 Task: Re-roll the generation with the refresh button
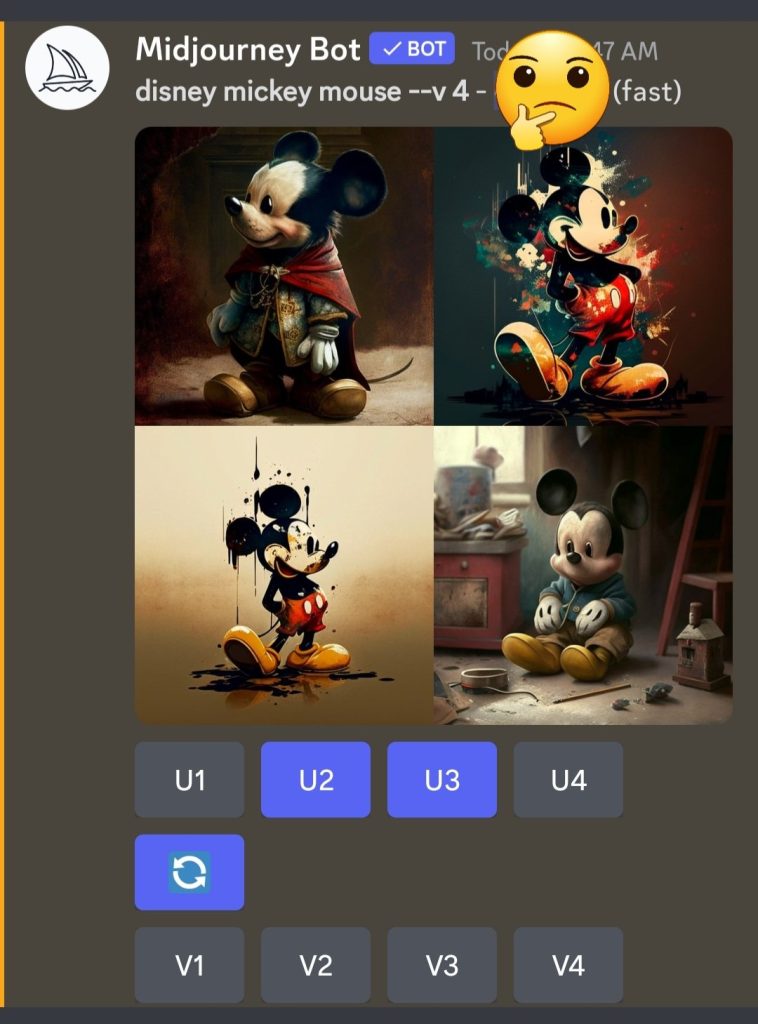pos(189,872)
